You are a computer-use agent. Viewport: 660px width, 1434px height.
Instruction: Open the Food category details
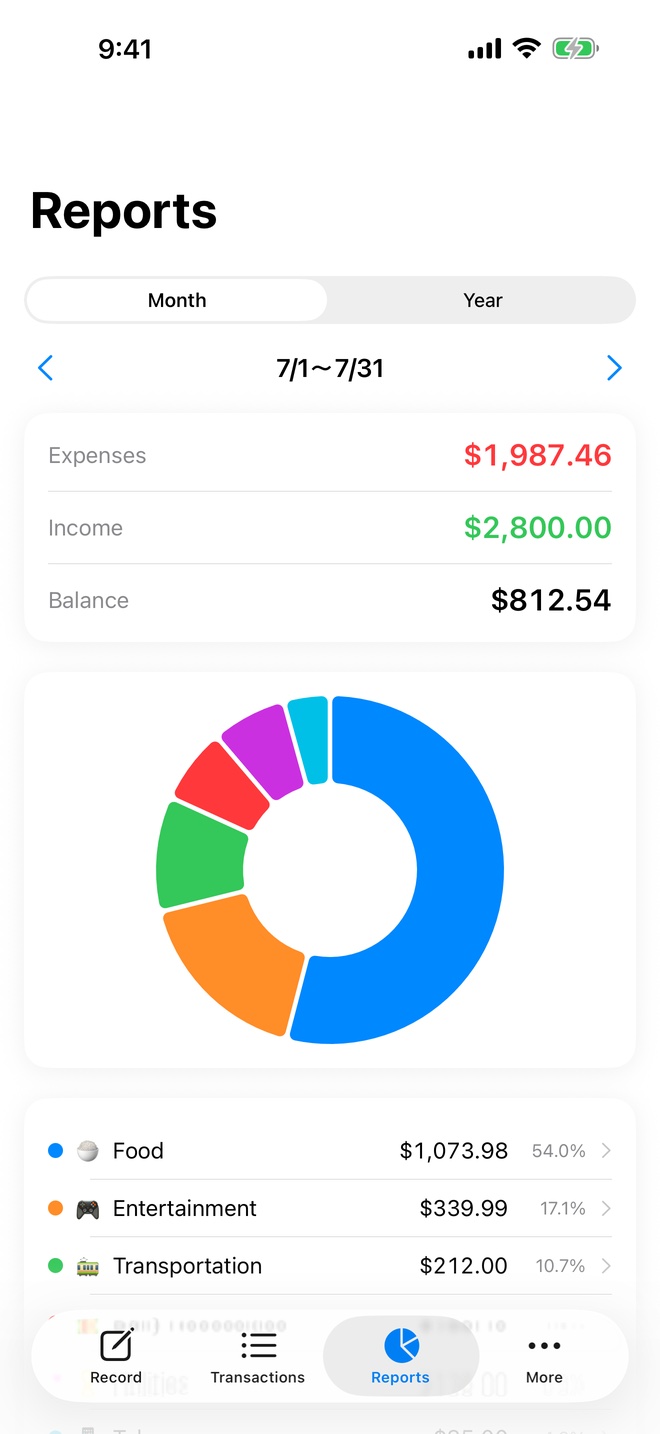(330, 1151)
